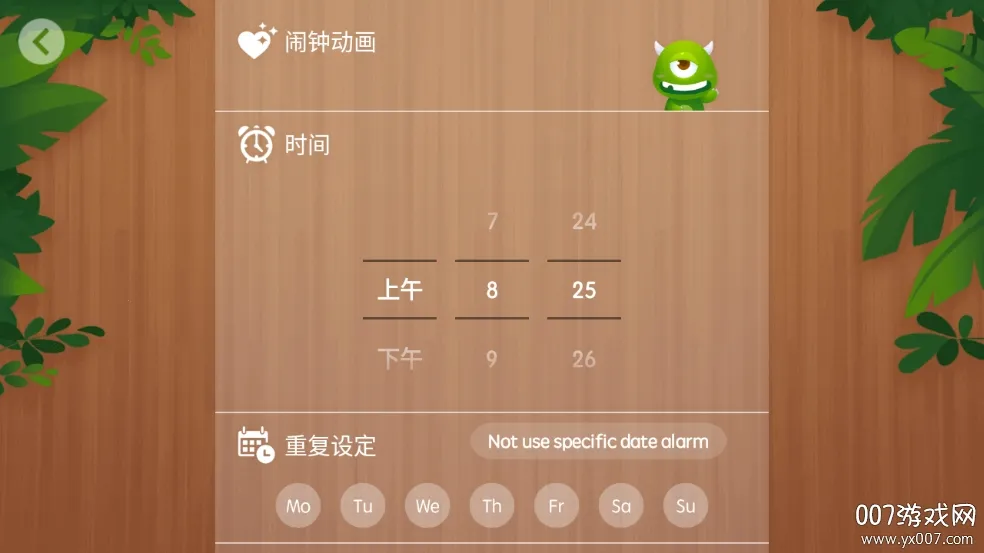This screenshot has width=984, height=553.
Task: Pick minute 24 in the picker
Action: pos(584,221)
